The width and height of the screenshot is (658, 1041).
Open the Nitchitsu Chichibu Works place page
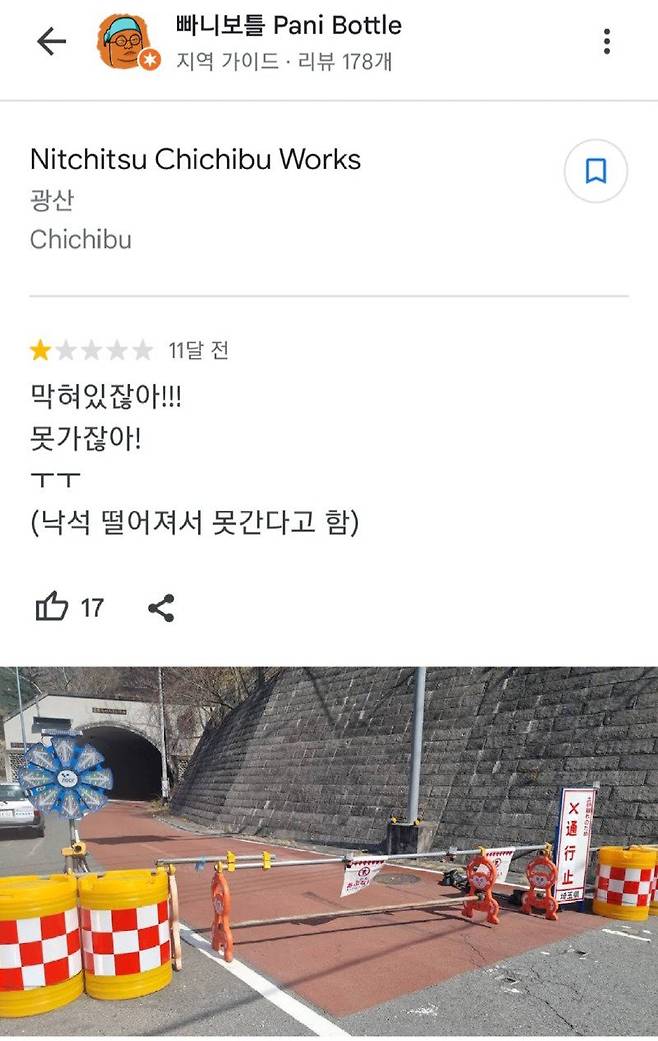(195, 159)
